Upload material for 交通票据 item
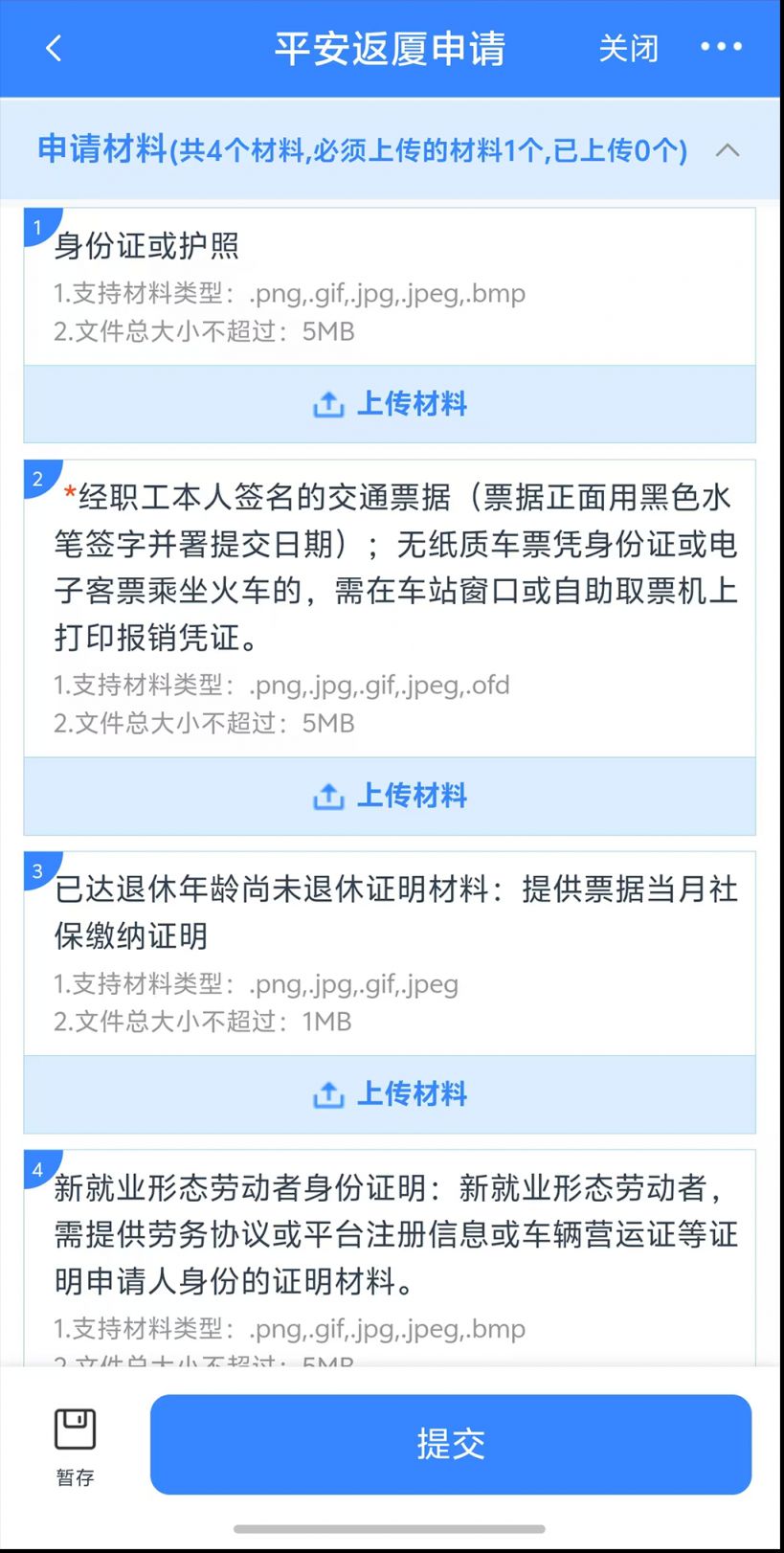This screenshot has width=784, height=1553. [x=390, y=796]
